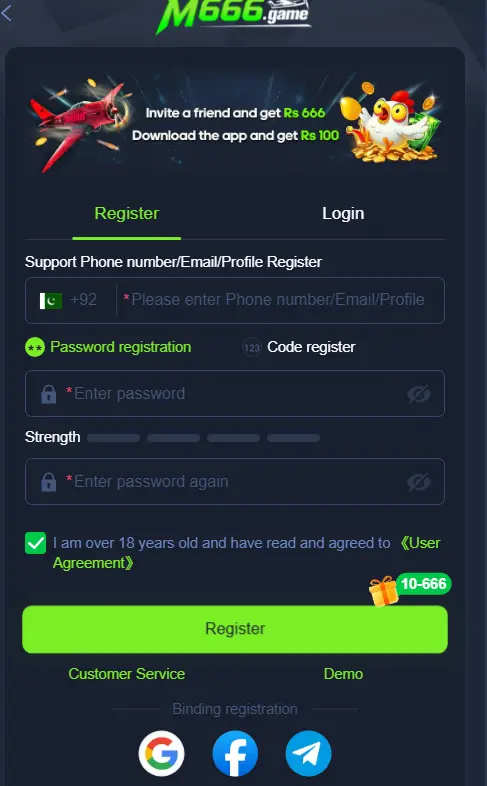The image size is (487, 786).
Task: Show password in Enter password field
Action: tap(418, 394)
